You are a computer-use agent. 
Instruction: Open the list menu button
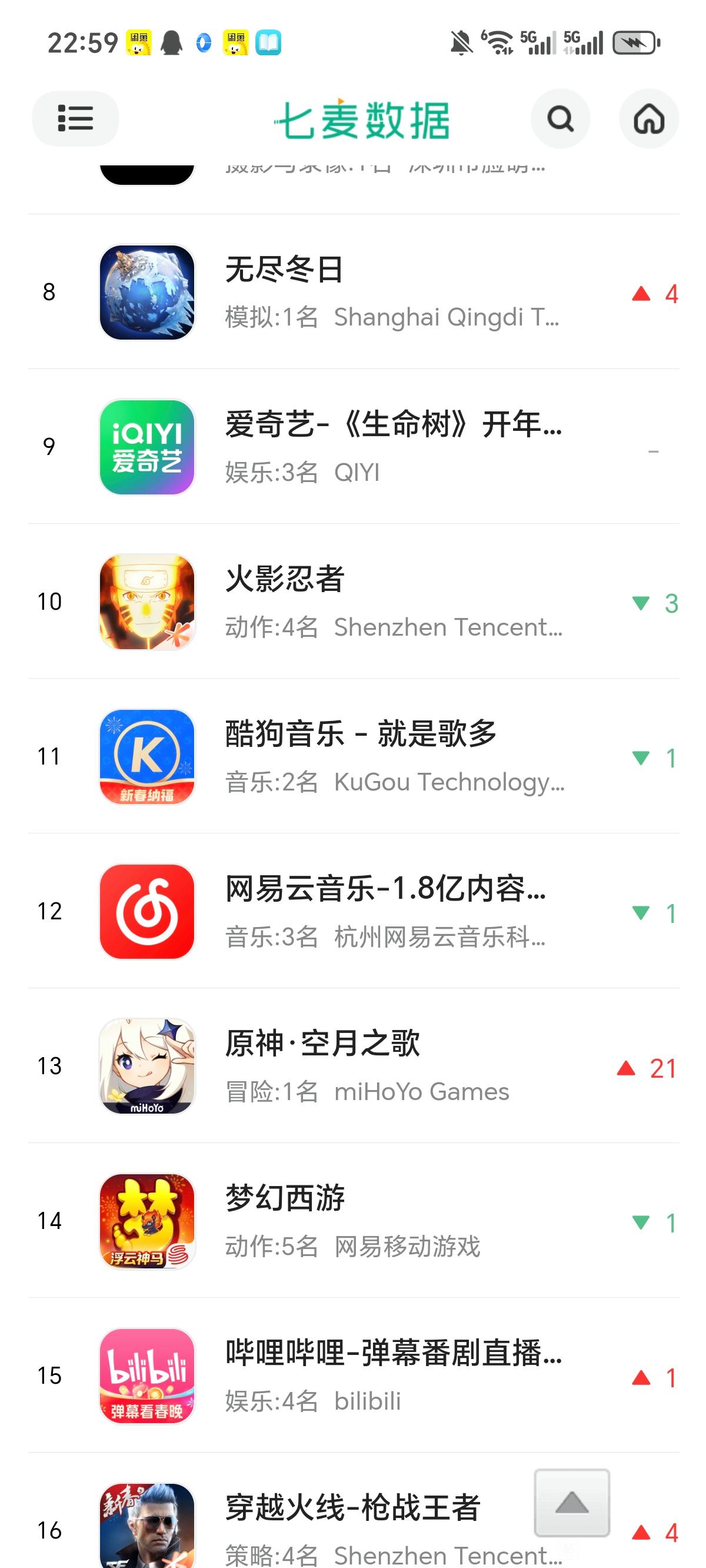pyautogui.click(x=75, y=119)
